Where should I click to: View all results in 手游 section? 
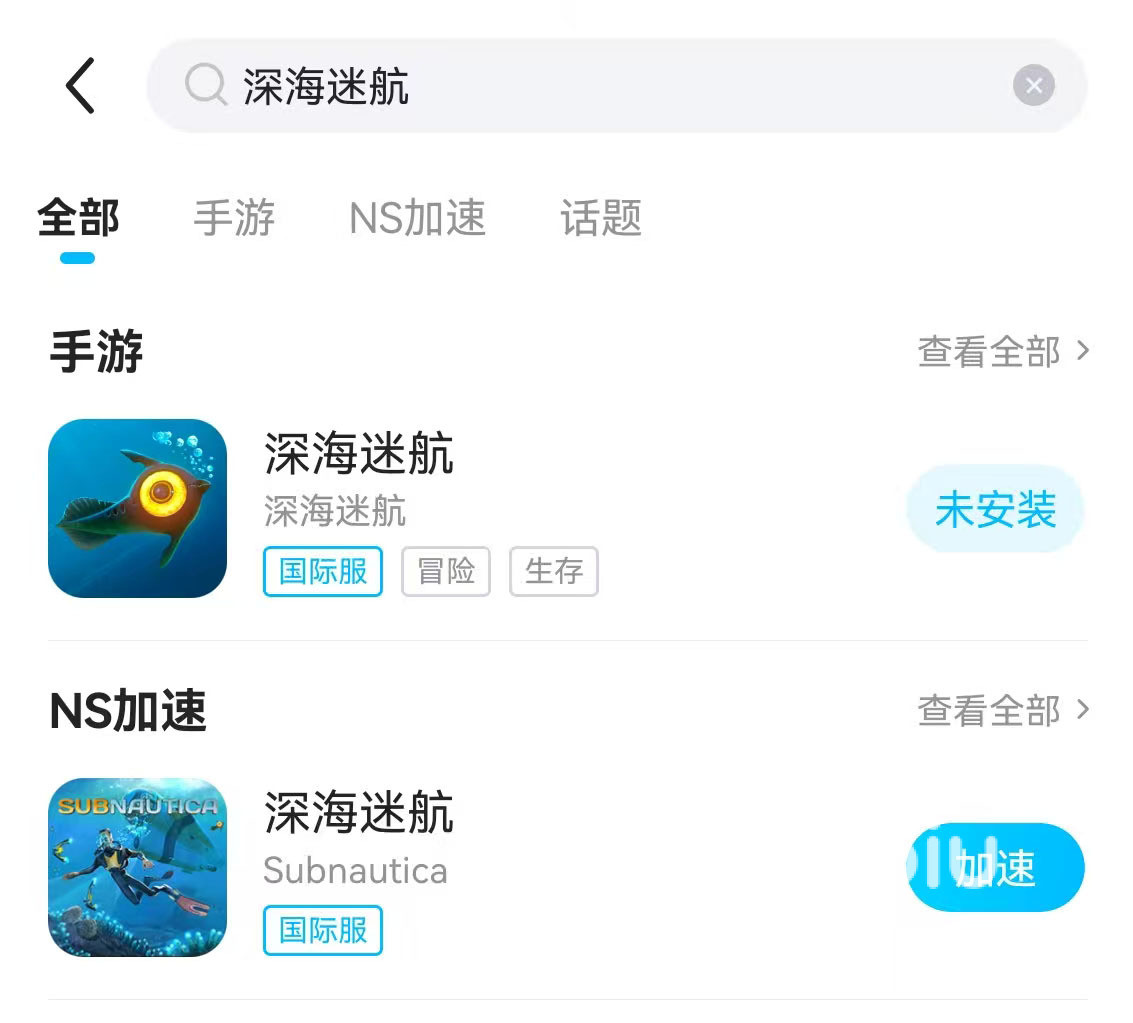coord(1003,351)
